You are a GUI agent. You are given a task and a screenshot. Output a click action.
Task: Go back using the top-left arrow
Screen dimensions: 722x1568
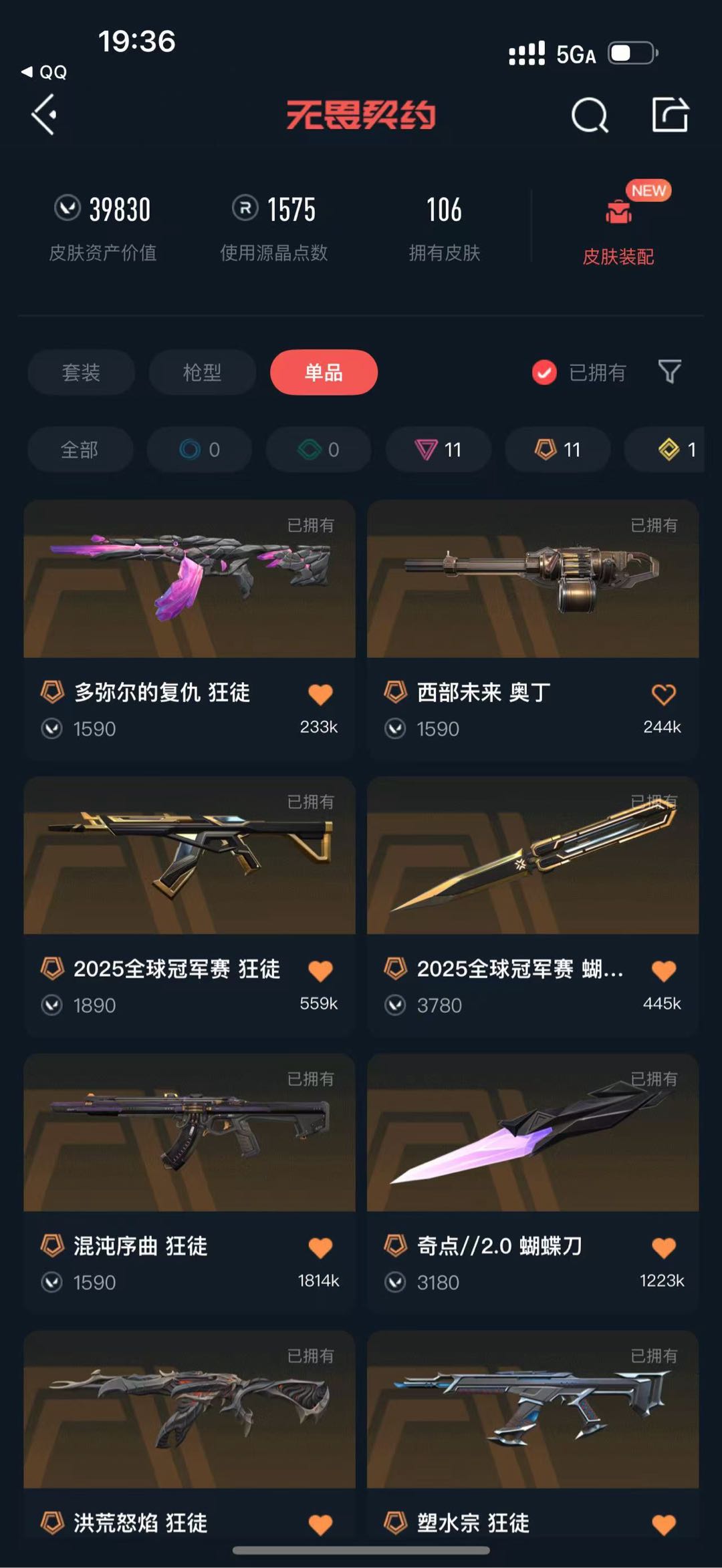click(x=44, y=115)
